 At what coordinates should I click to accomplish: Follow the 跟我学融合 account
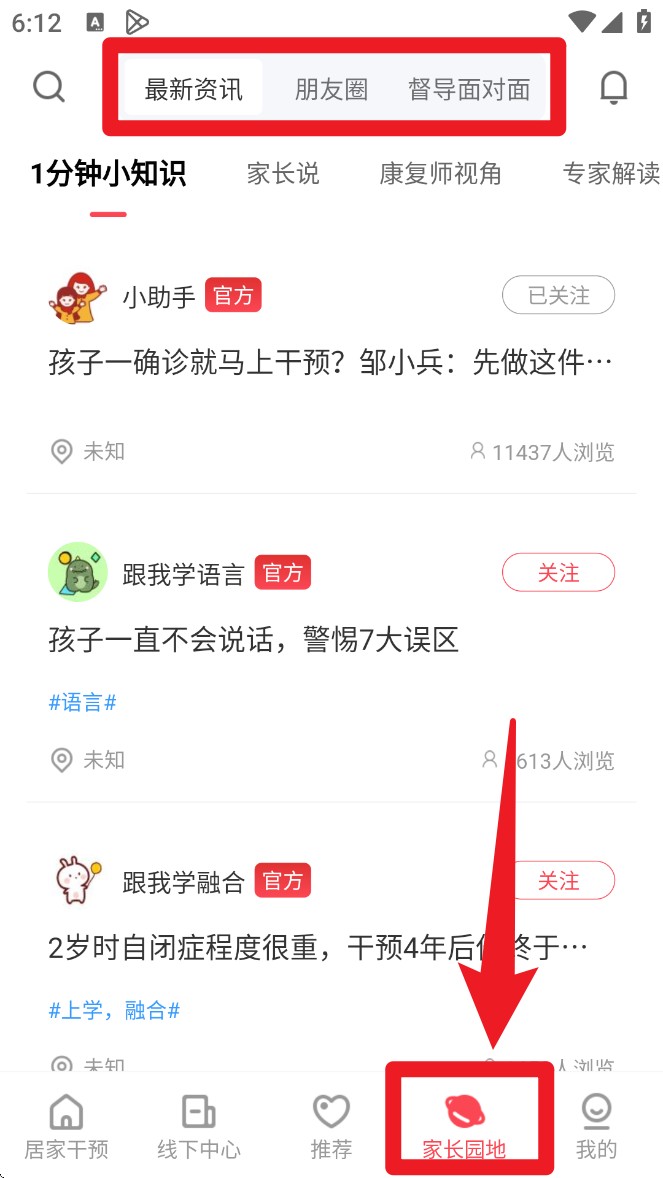(558, 880)
